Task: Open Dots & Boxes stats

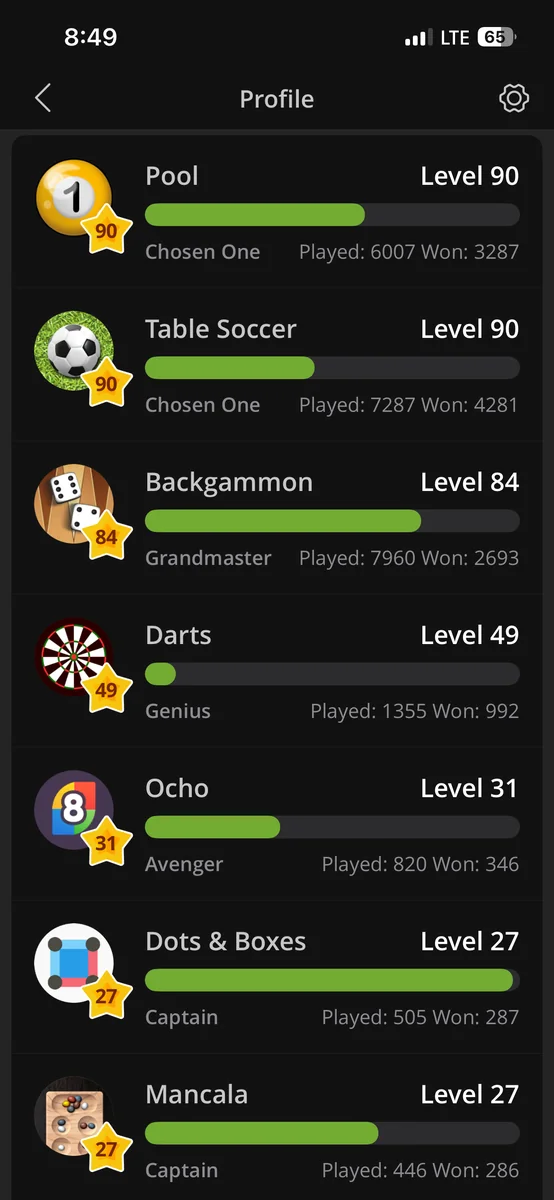Action: (x=277, y=978)
